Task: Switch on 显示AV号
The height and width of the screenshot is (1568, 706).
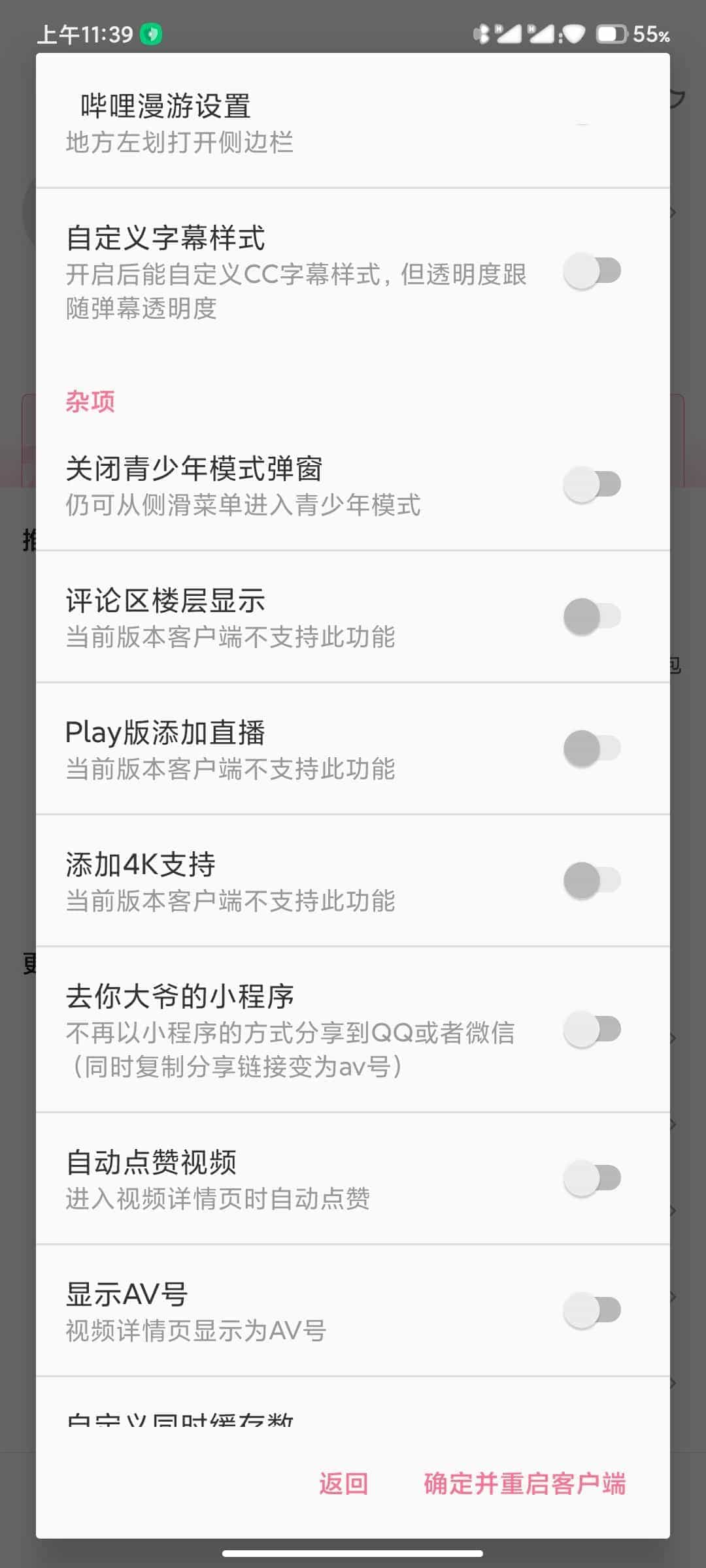Action: click(x=594, y=1310)
